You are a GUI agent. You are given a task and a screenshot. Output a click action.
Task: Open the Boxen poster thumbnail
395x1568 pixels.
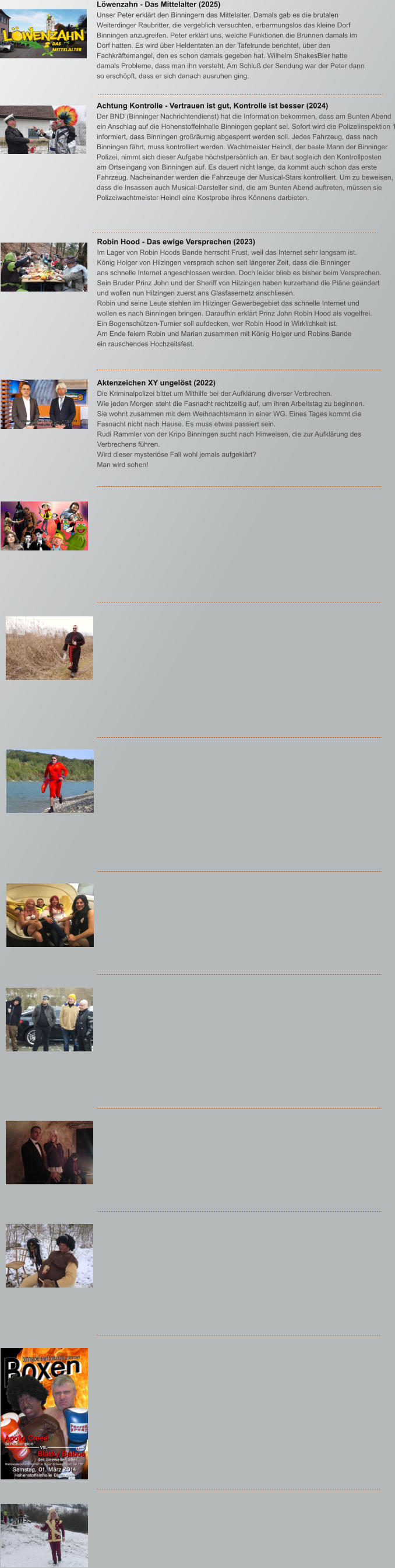point(44,1413)
